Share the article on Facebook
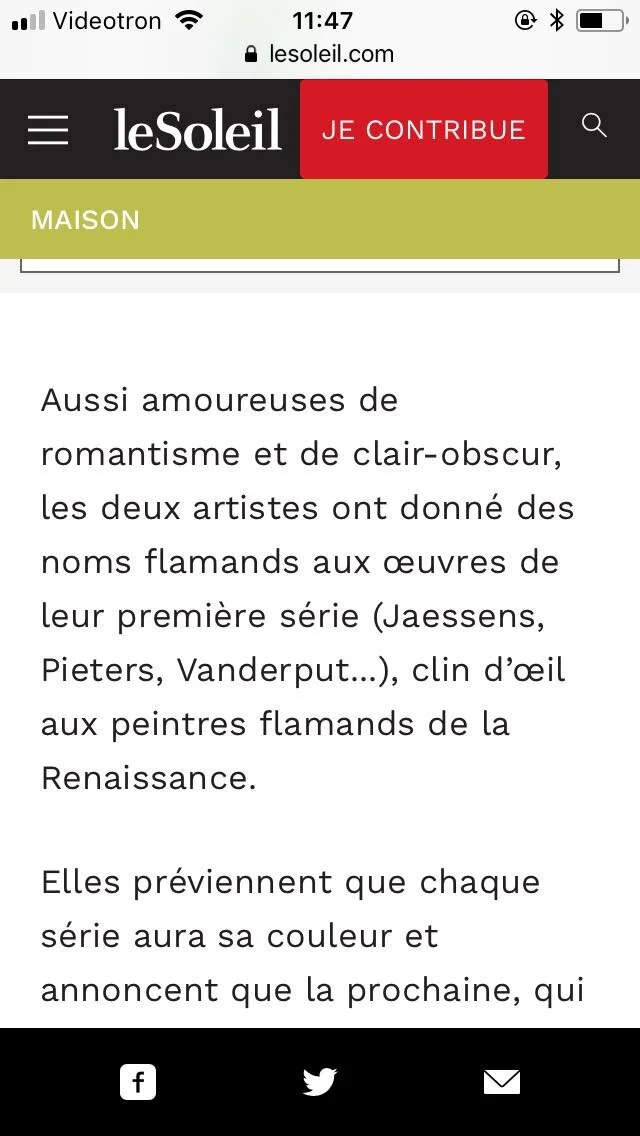640x1136 pixels. click(138, 1082)
